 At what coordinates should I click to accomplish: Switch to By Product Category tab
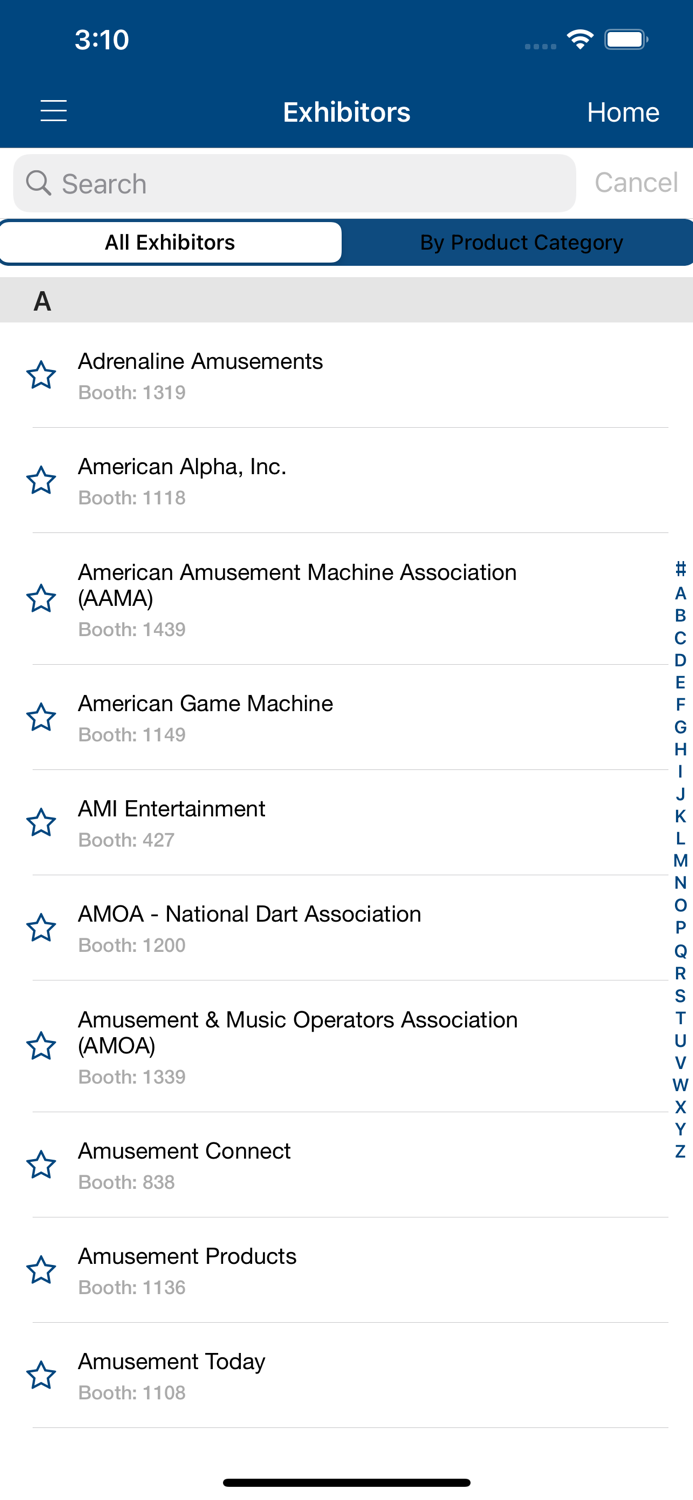(x=521, y=243)
